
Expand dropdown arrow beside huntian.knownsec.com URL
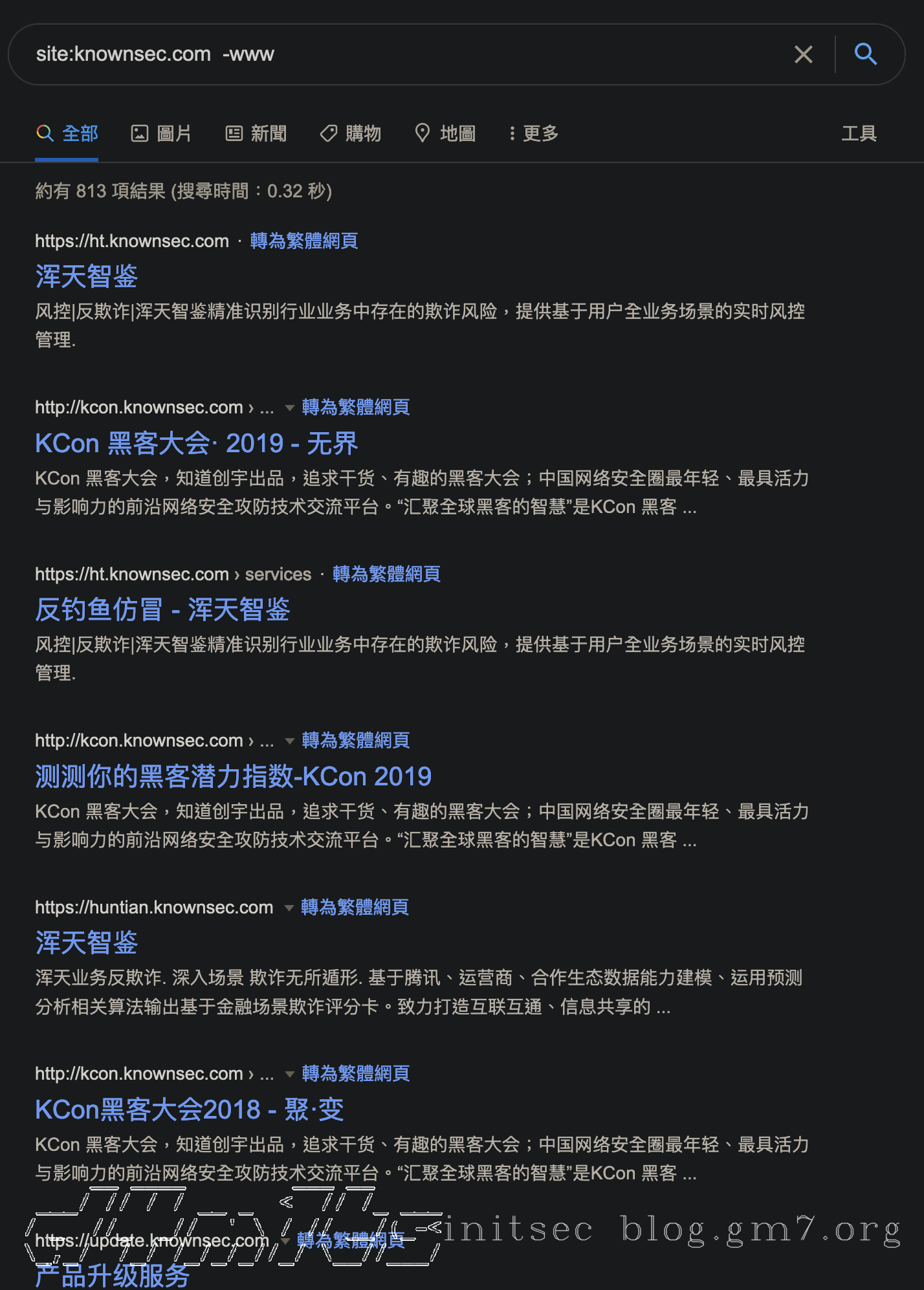tap(289, 907)
